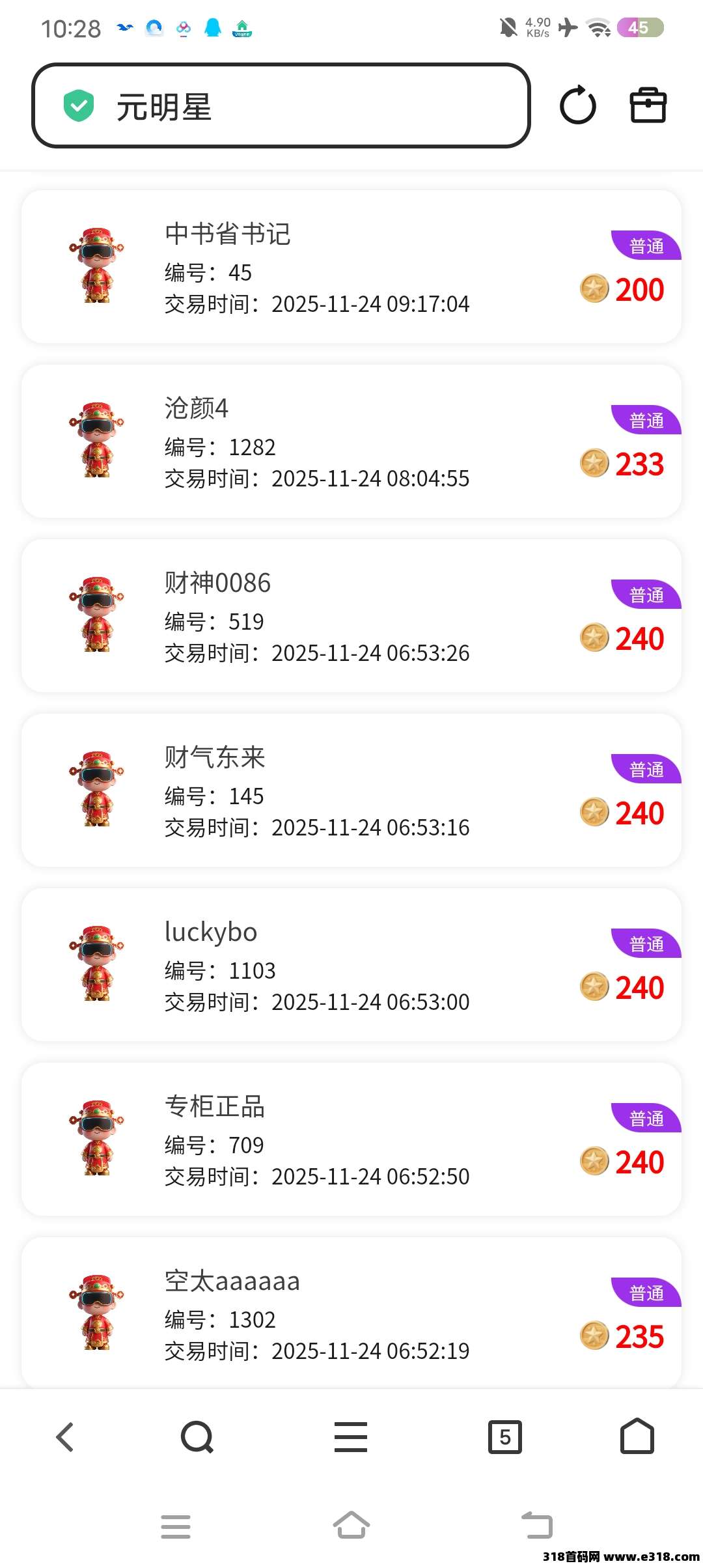The height and width of the screenshot is (1568, 703).
Task: Show the 5 open browser tabs
Action: coord(505,1436)
